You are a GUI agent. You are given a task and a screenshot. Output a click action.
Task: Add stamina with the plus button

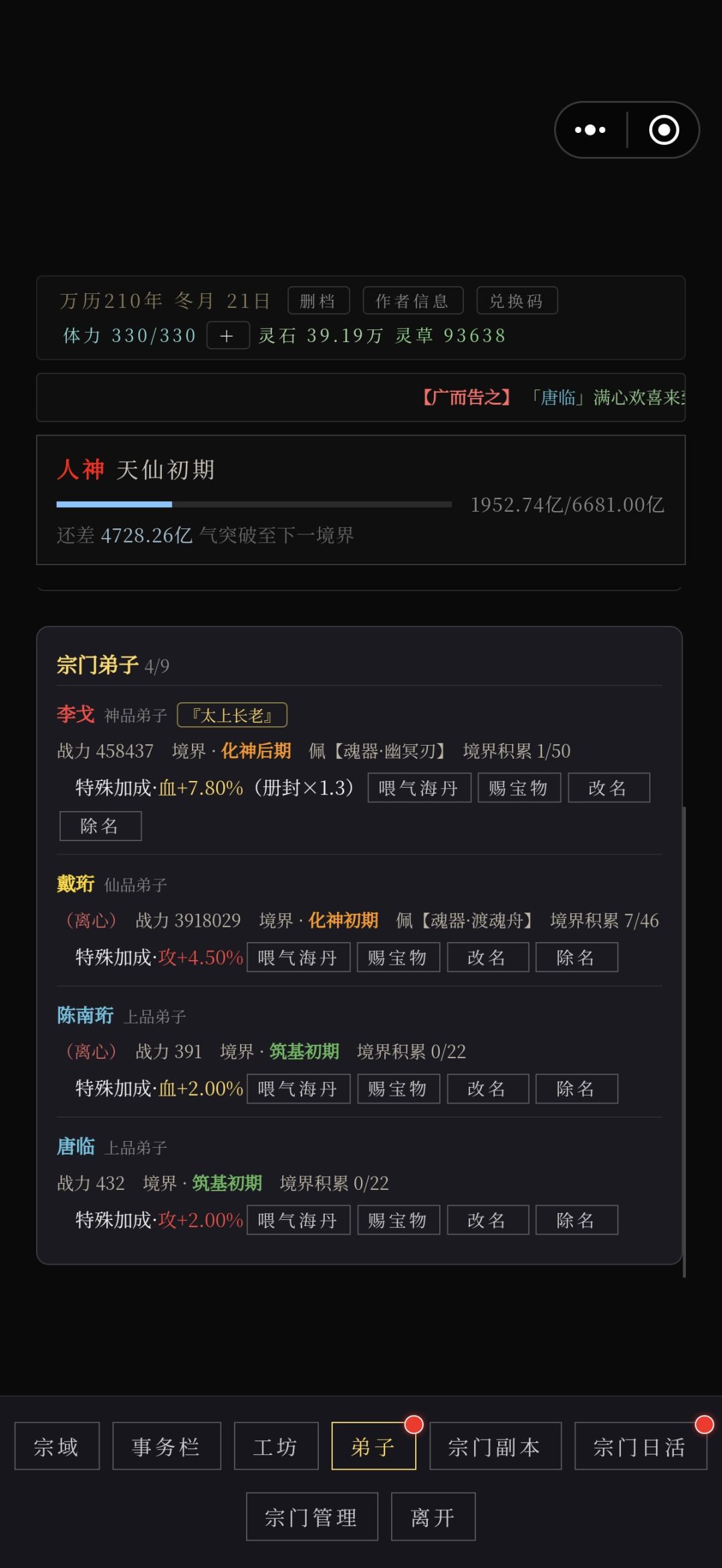[227, 335]
